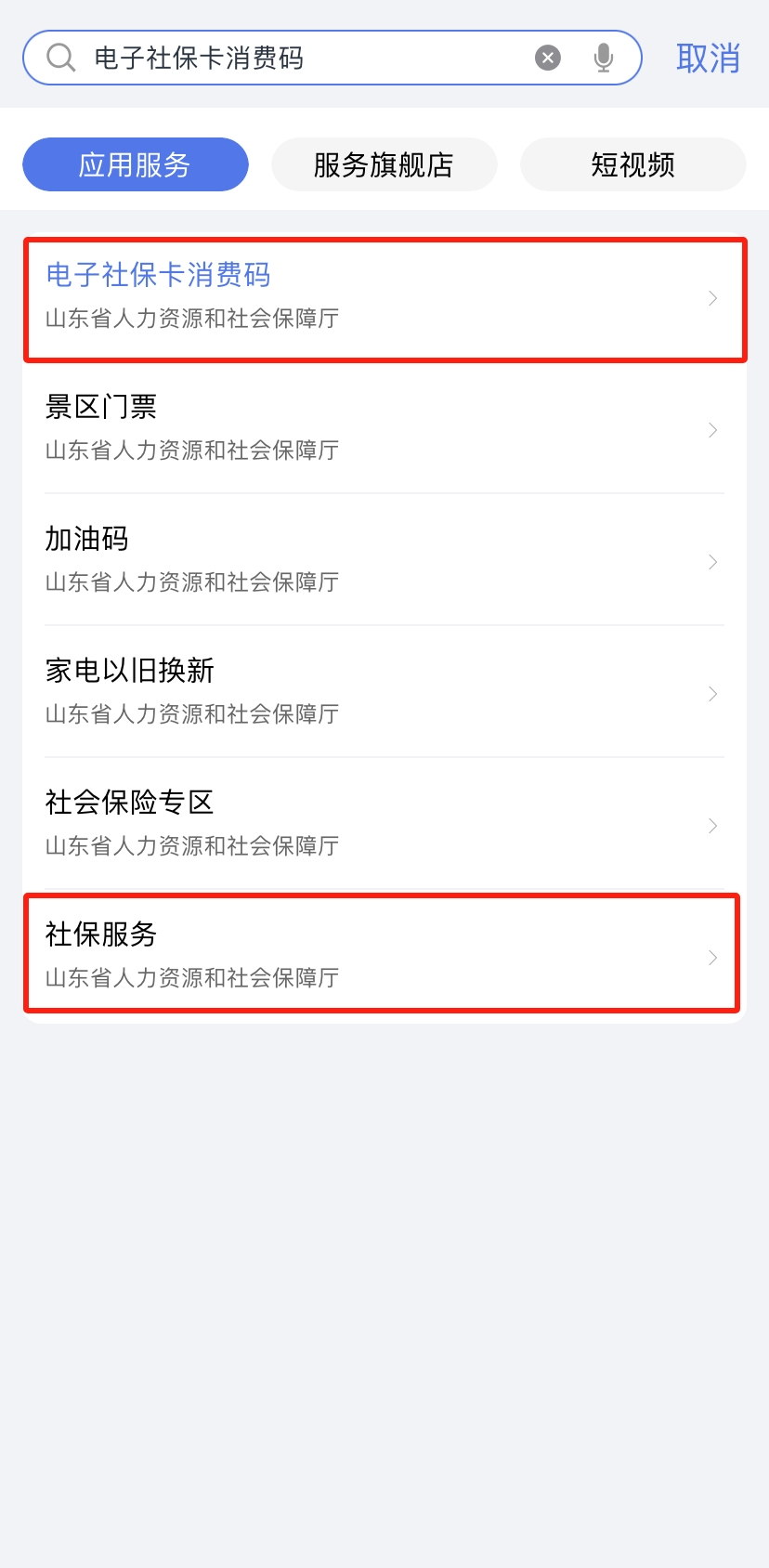The width and height of the screenshot is (769, 1568).
Task: Open the 电子社保卡消费码 result
Action: click(384, 297)
